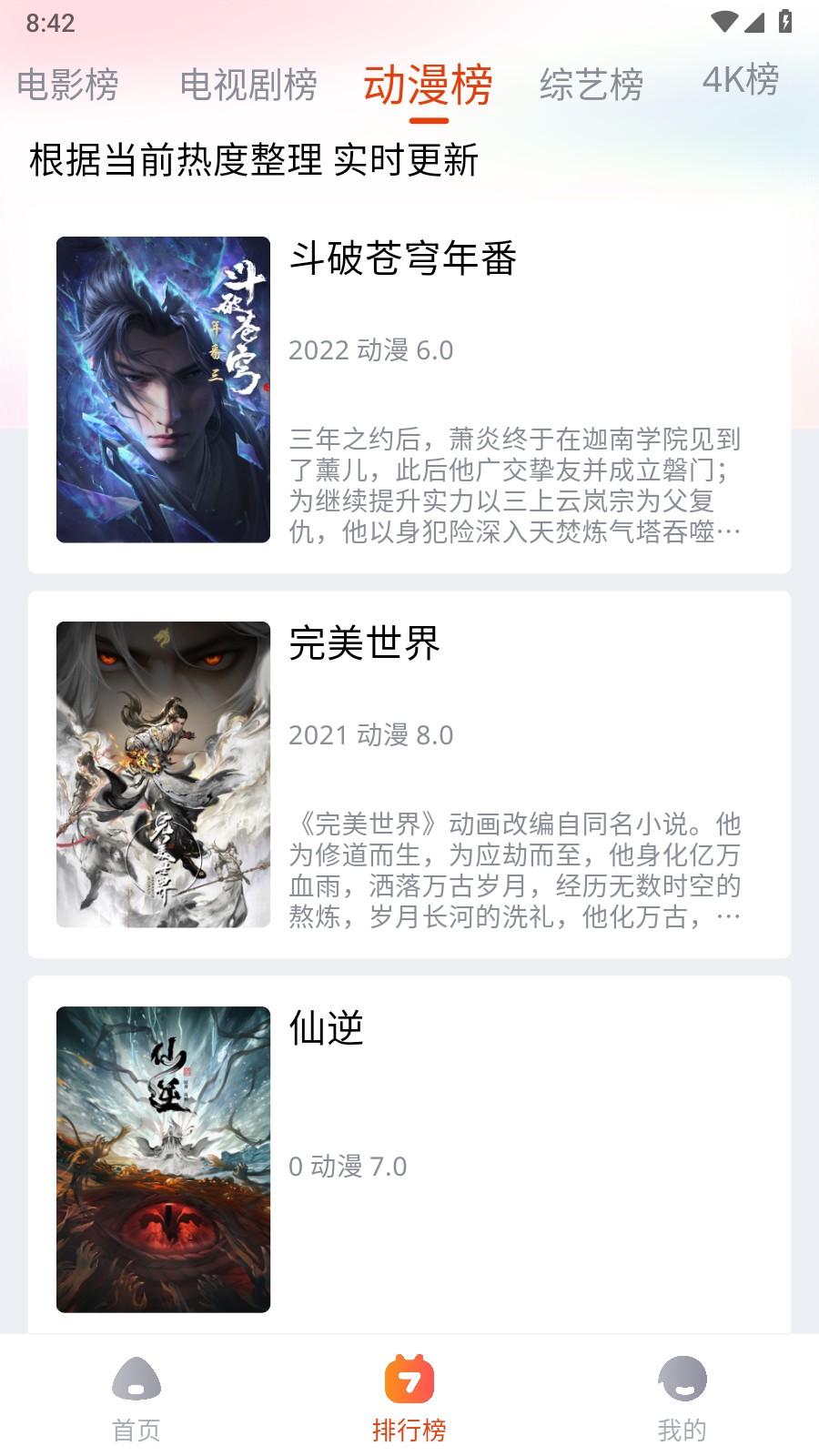Switch to the 电视剧榜 tab
Image resolution: width=819 pixels, height=1456 pixels.
click(x=248, y=85)
